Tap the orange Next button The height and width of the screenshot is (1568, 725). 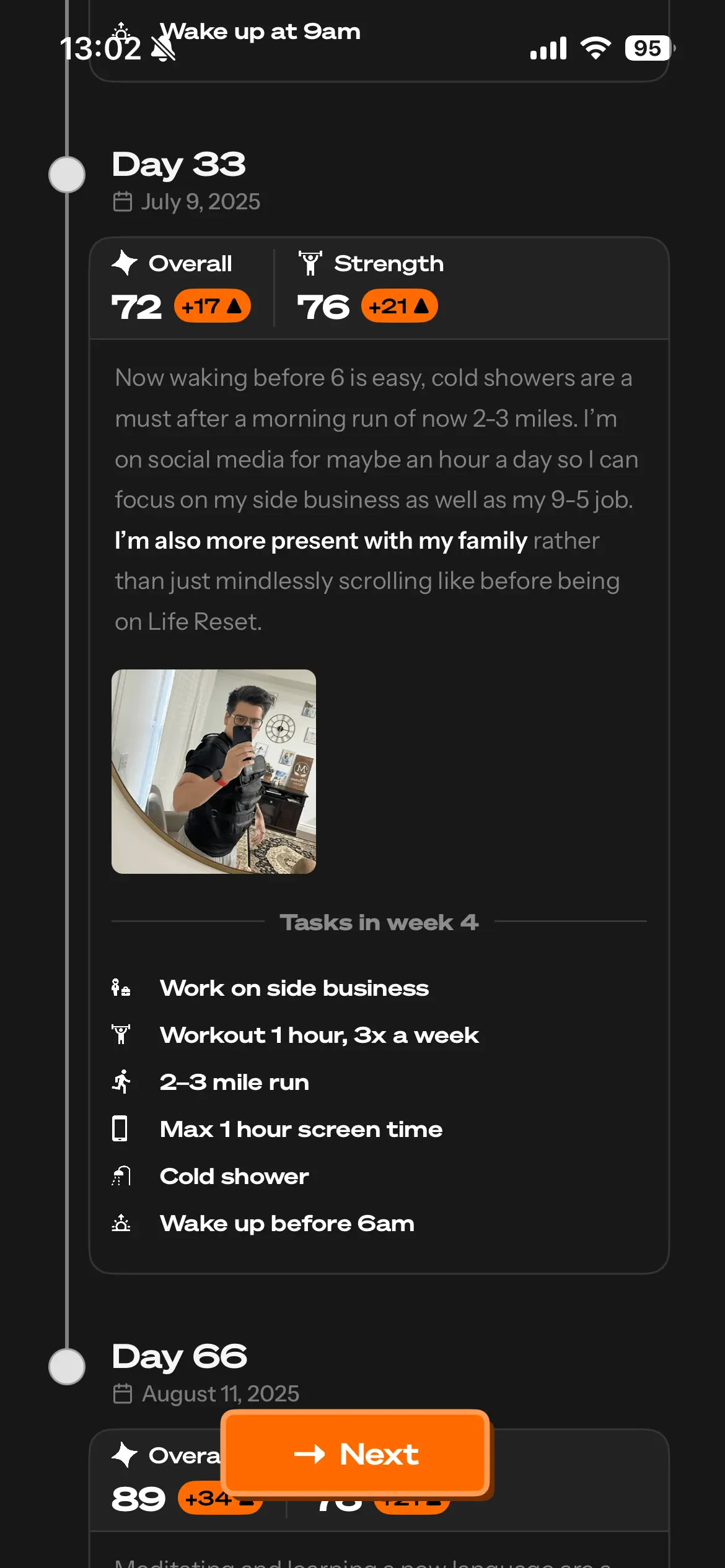click(356, 1453)
